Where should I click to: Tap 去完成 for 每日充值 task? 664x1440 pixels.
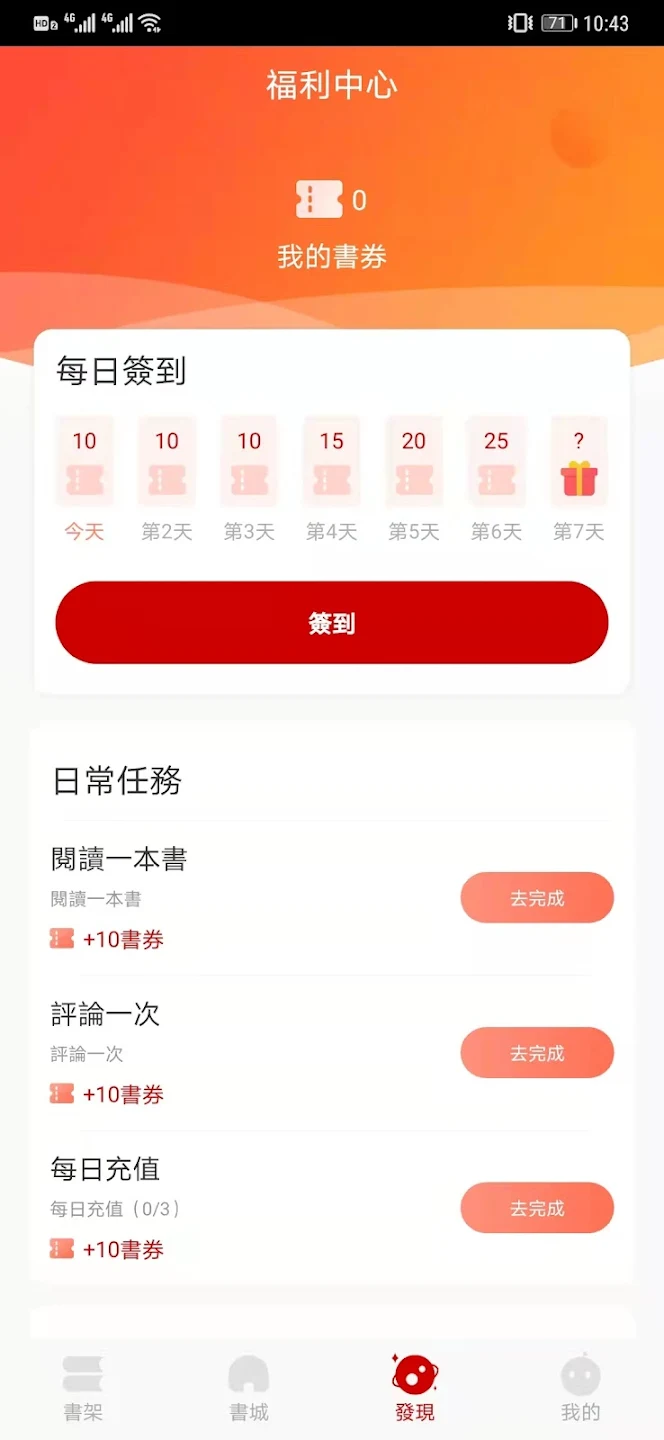tap(537, 1208)
